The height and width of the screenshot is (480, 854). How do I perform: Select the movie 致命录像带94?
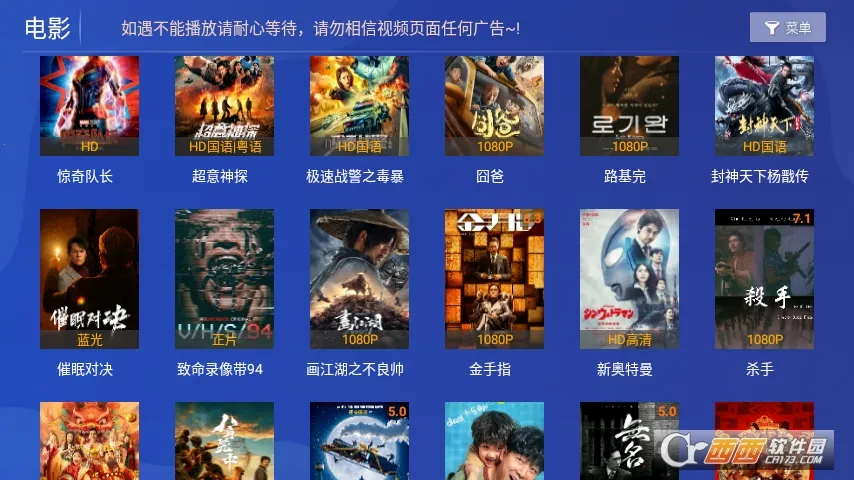[x=224, y=279]
